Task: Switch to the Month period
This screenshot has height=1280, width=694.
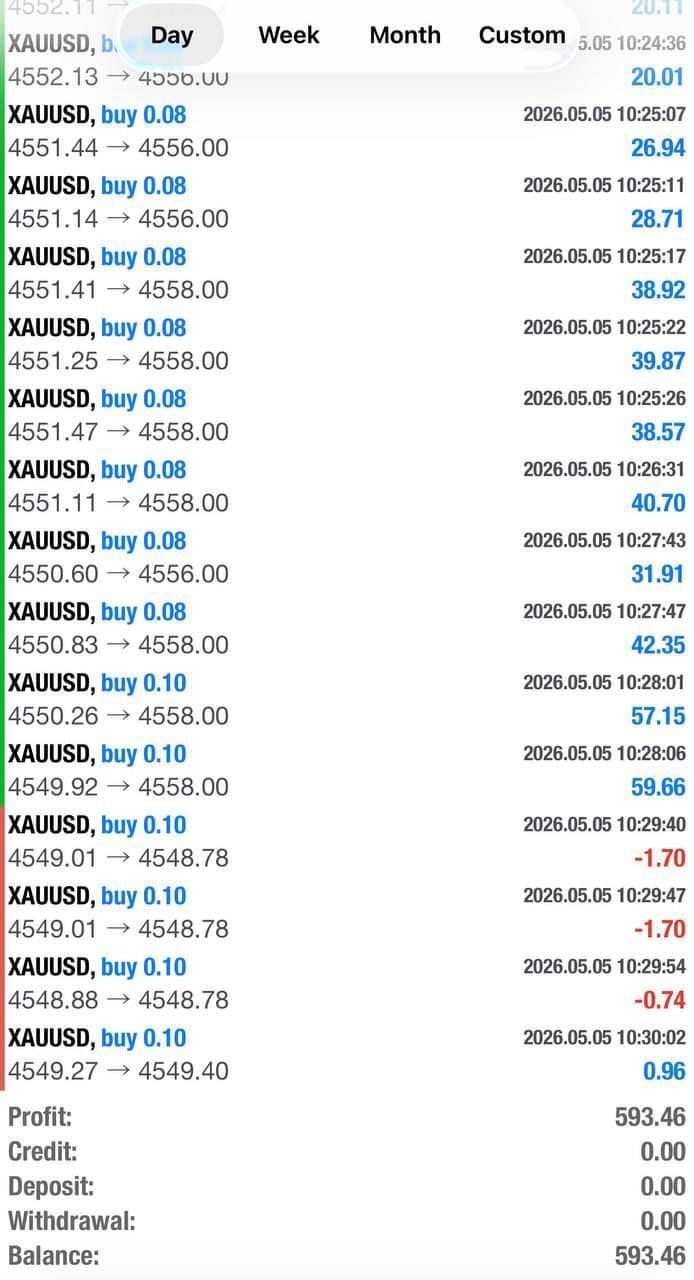Action: point(405,35)
